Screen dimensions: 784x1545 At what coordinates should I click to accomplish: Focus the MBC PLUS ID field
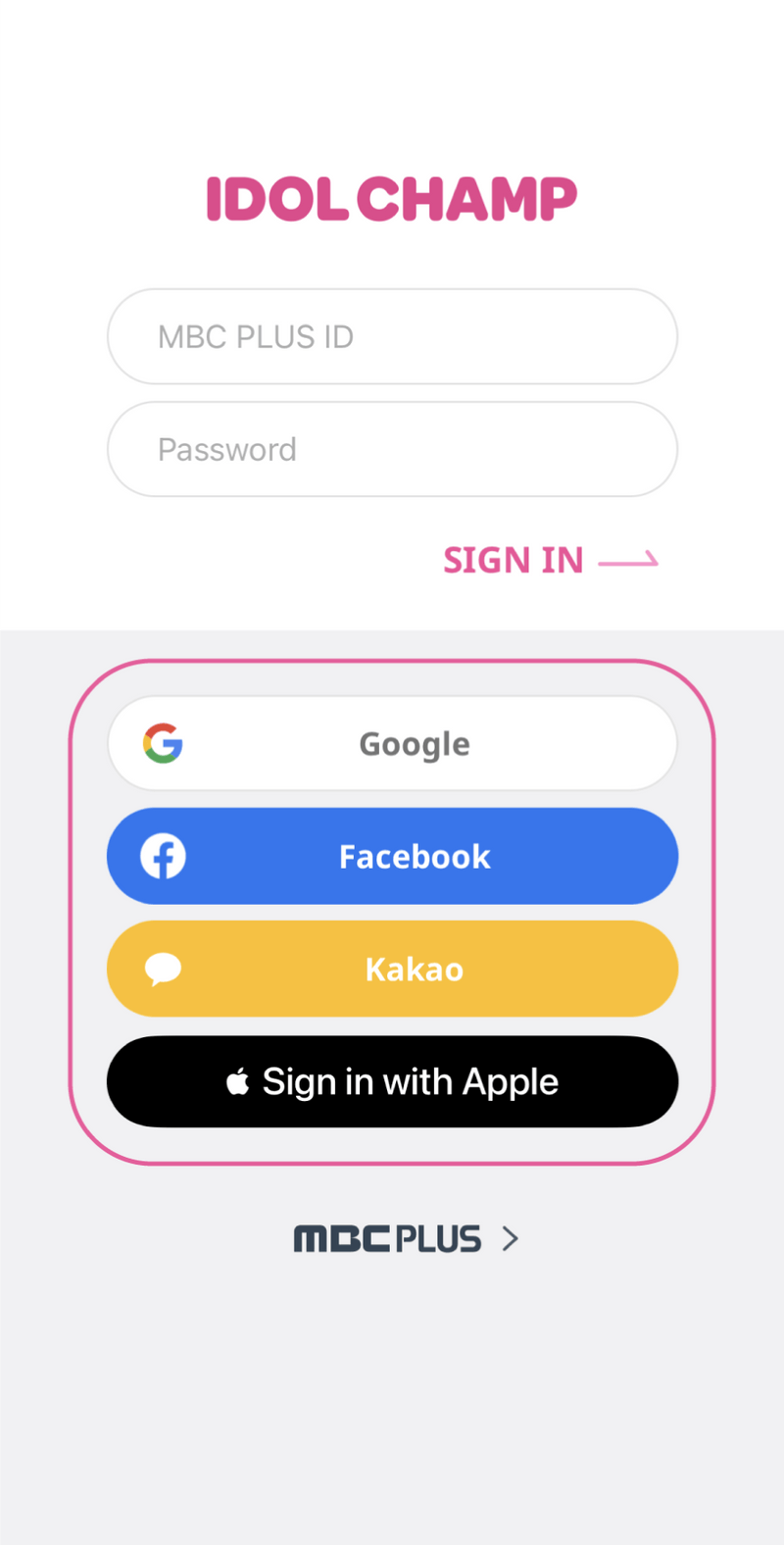pyautogui.click(x=392, y=336)
